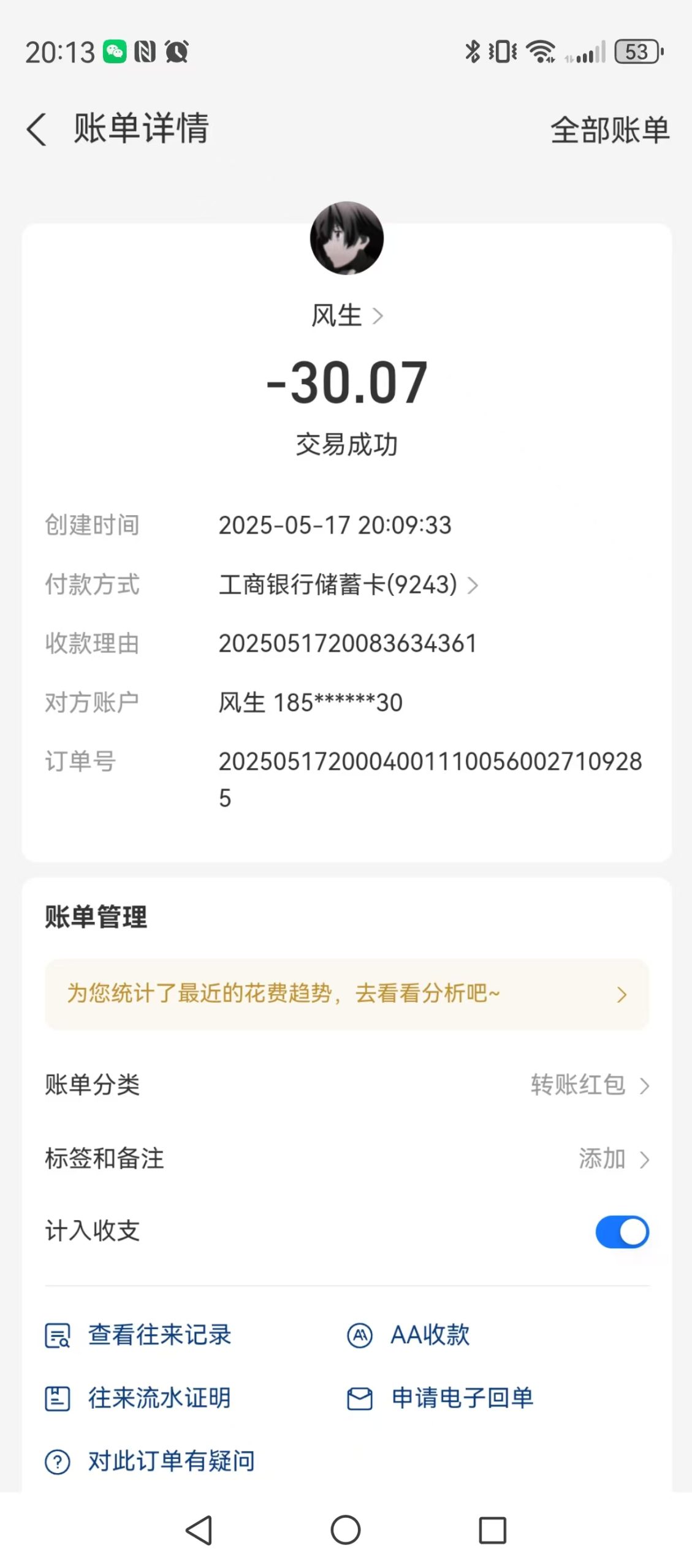The width and height of the screenshot is (692, 1568).
Task: Open 全部账单 list
Action: 609,130
